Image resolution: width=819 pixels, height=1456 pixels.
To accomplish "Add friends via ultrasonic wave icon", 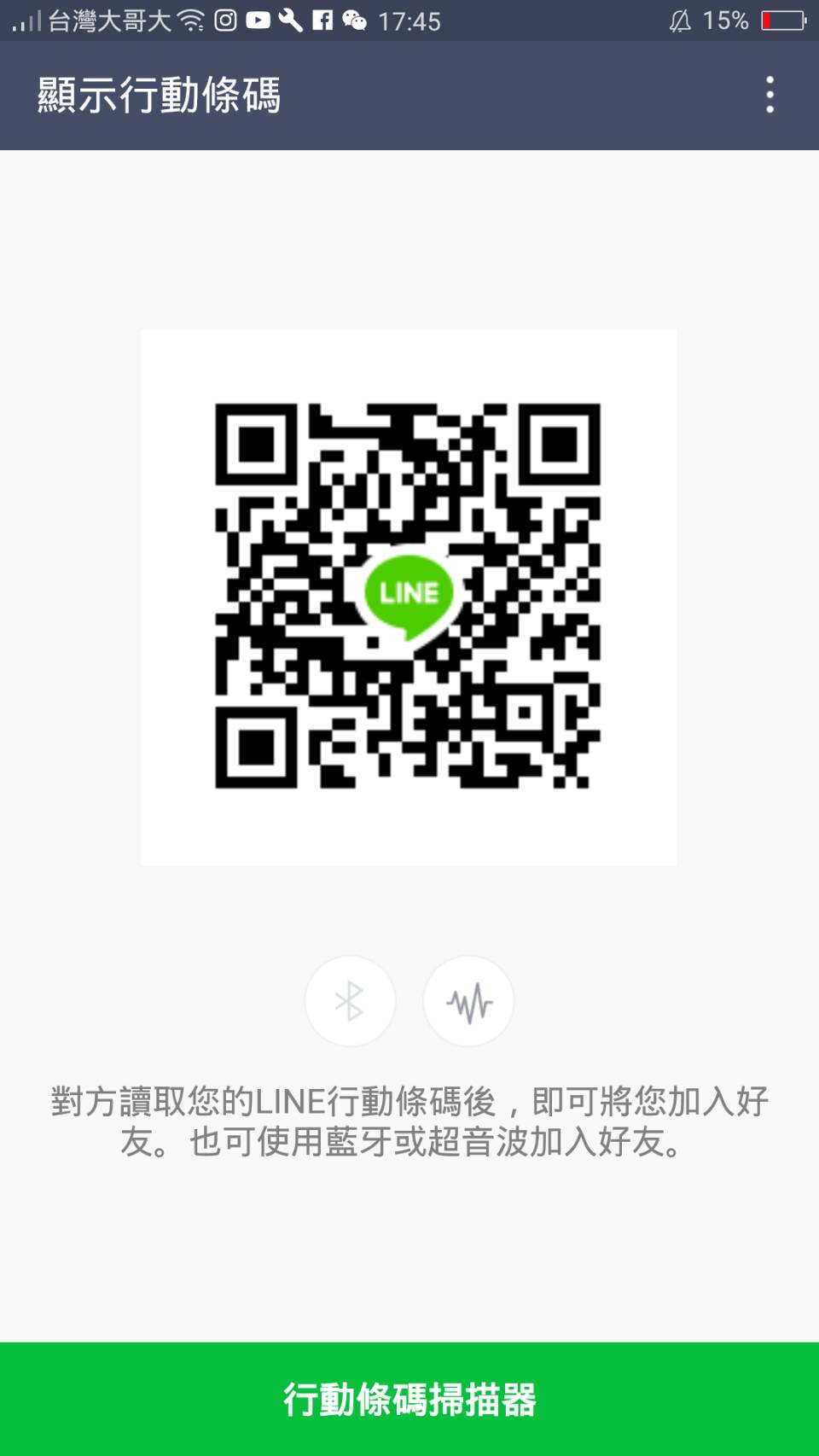I will pyautogui.click(x=468, y=1001).
